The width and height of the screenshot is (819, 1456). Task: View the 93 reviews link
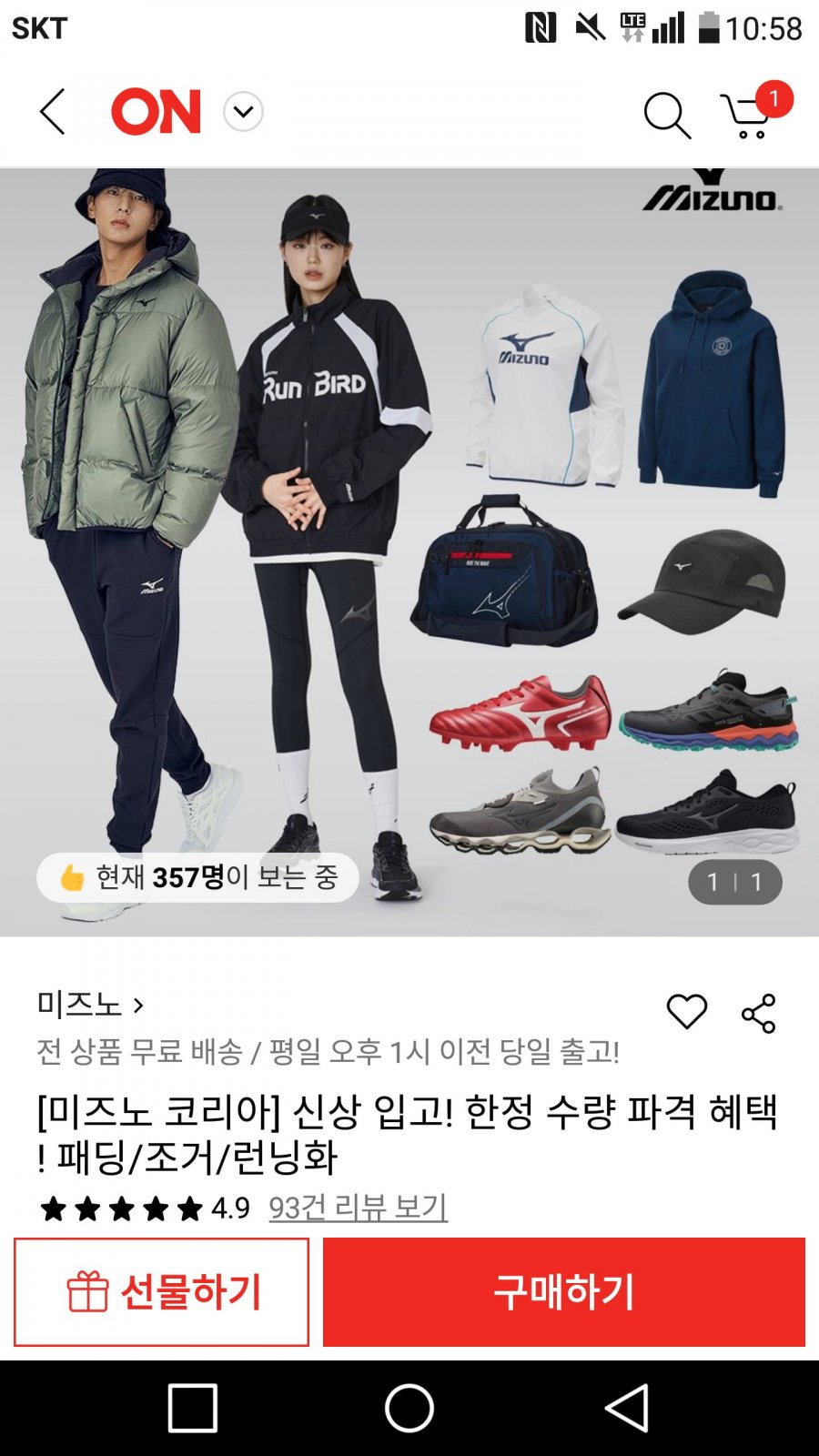tap(358, 1208)
